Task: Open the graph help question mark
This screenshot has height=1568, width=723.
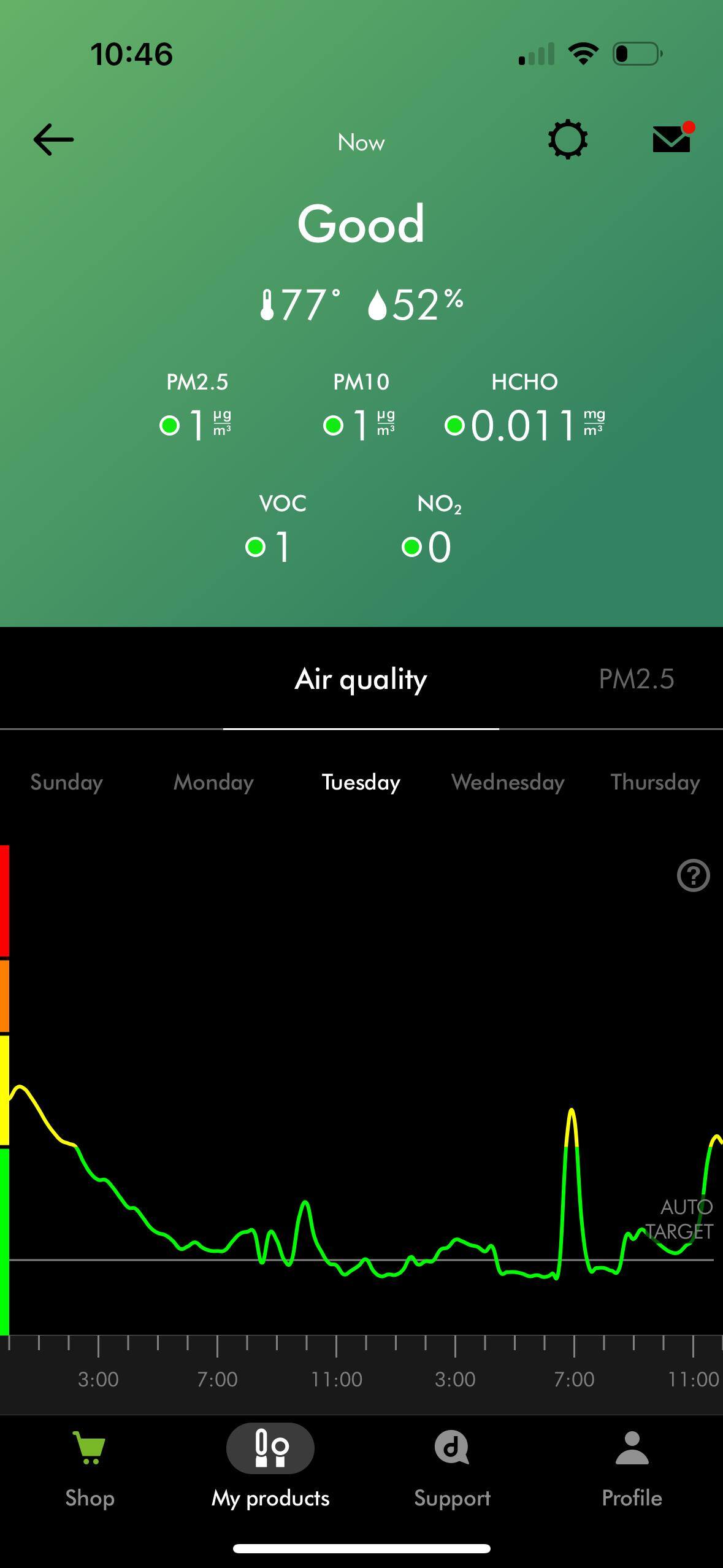Action: click(693, 875)
